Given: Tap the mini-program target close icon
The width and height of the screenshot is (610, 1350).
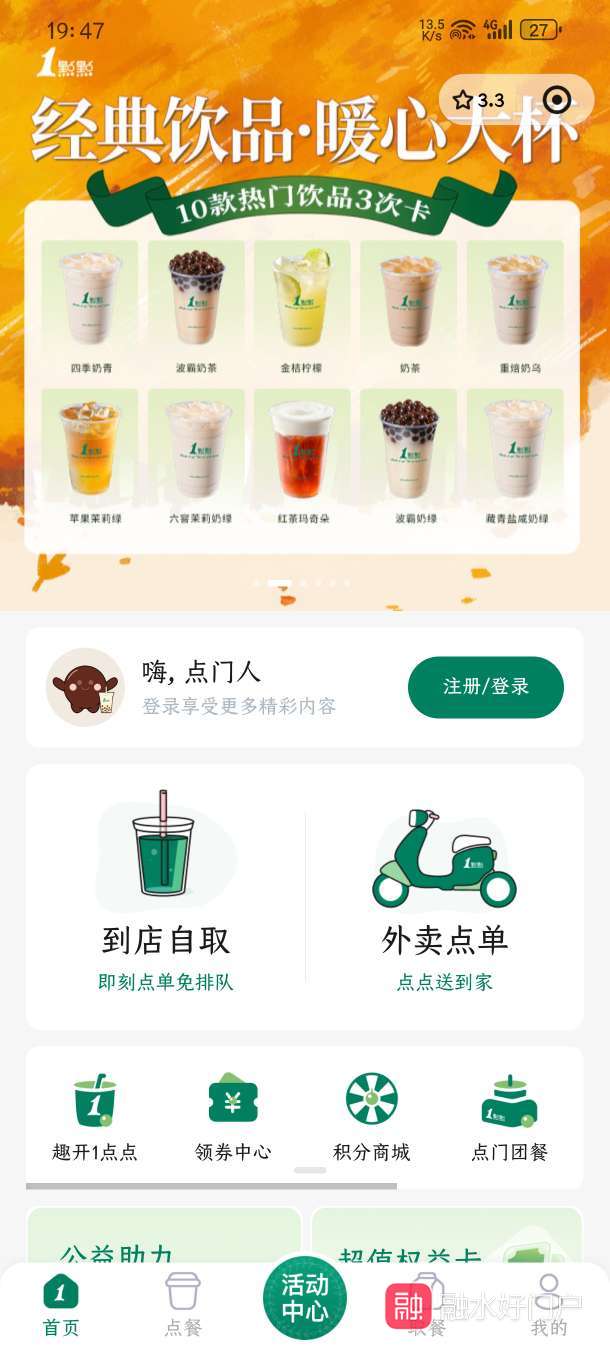Looking at the screenshot, I should [x=558, y=100].
